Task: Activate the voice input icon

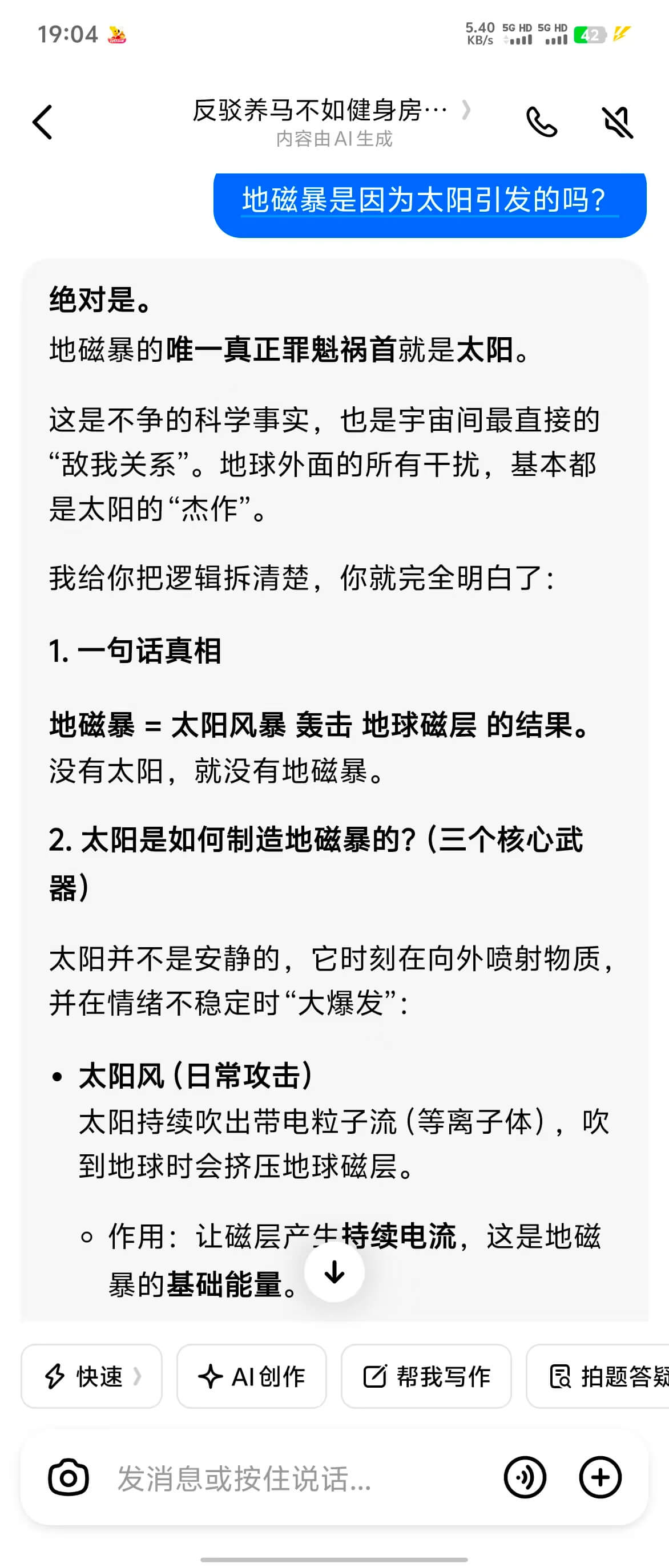Action: [x=525, y=1477]
